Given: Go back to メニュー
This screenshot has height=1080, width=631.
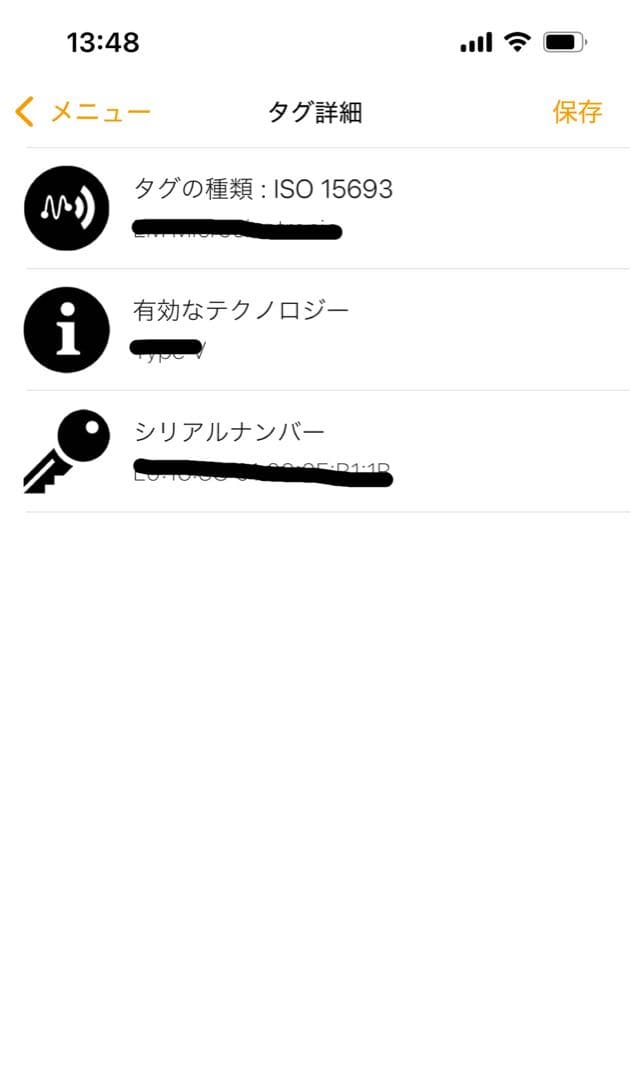Looking at the screenshot, I should pos(83,112).
